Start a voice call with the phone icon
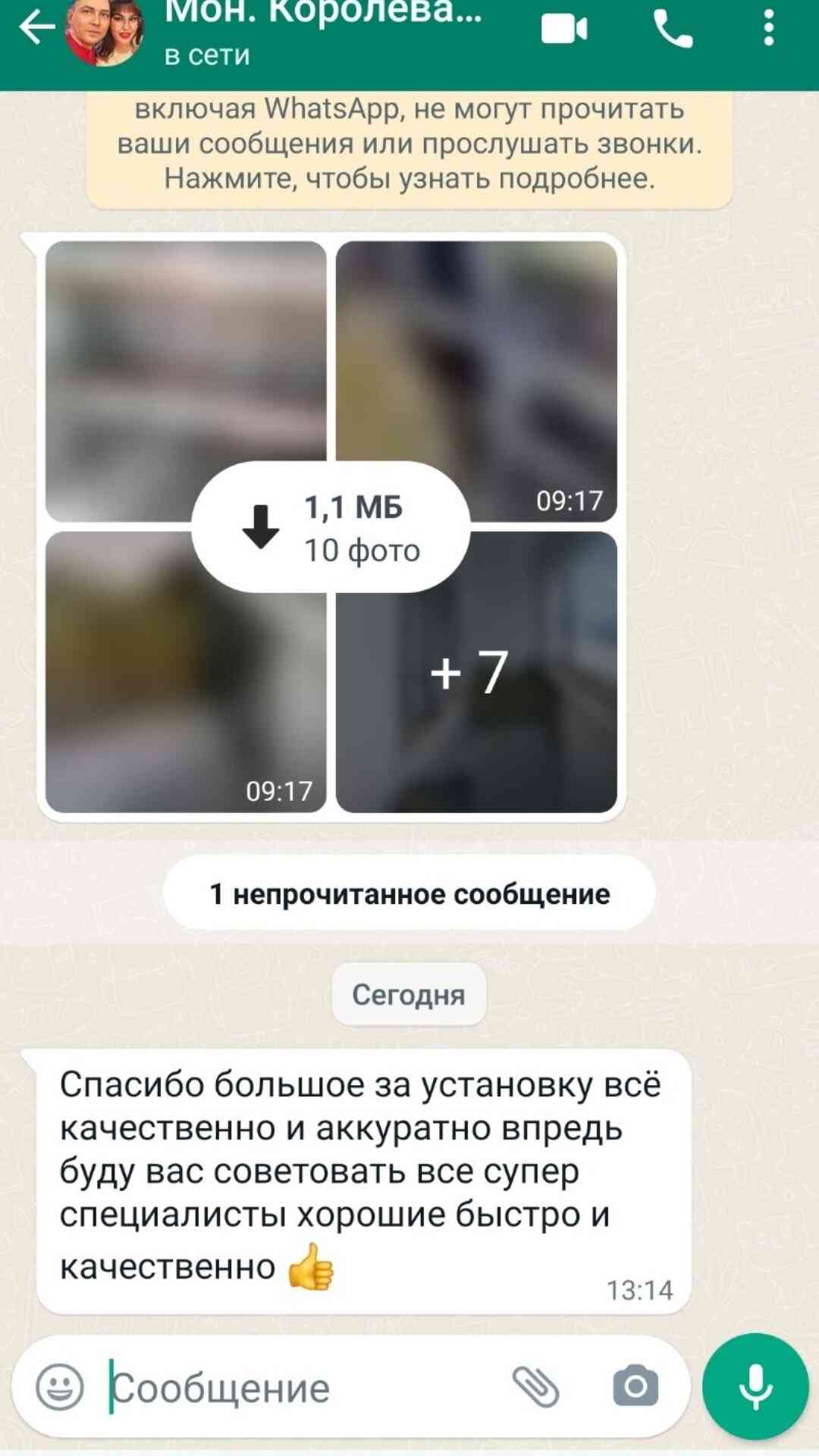The height and width of the screenshot is (1456, 819). point(673,30)
